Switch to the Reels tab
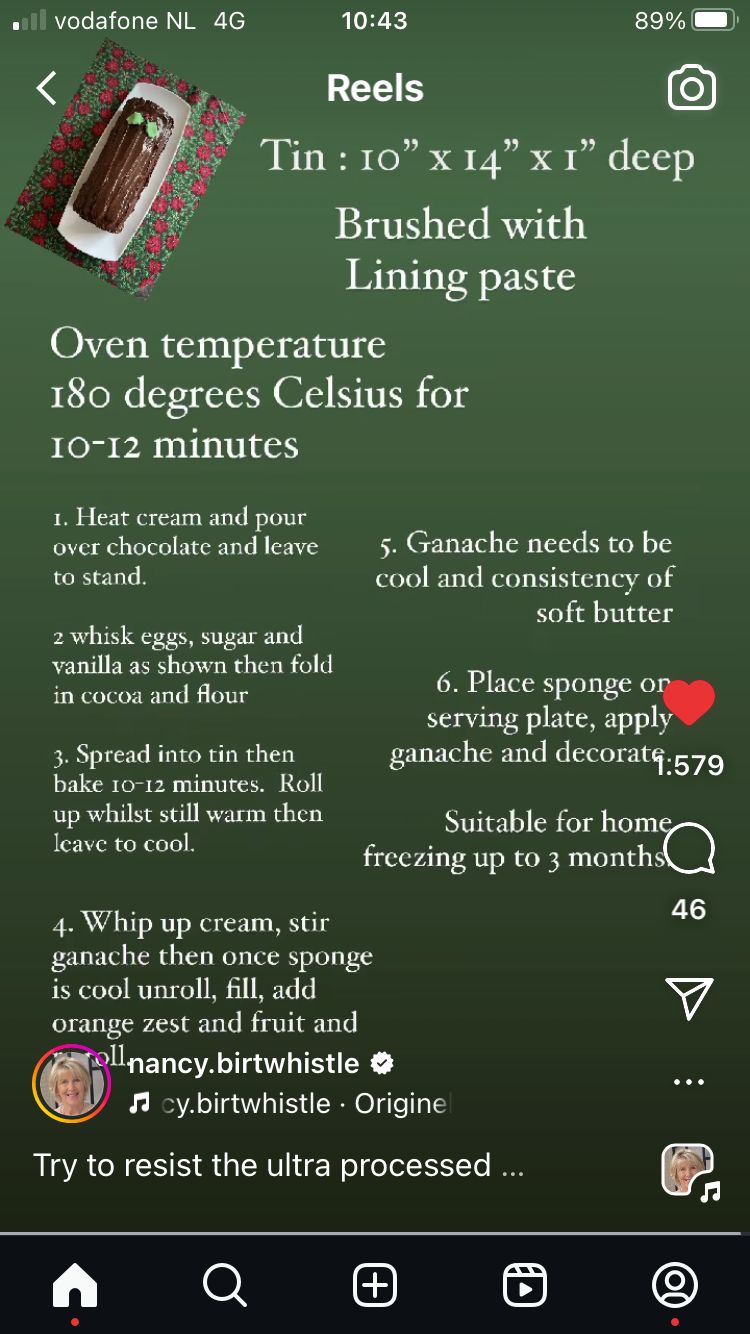The height and width of the screenshot is (1334, 750). coord(525,1285)
